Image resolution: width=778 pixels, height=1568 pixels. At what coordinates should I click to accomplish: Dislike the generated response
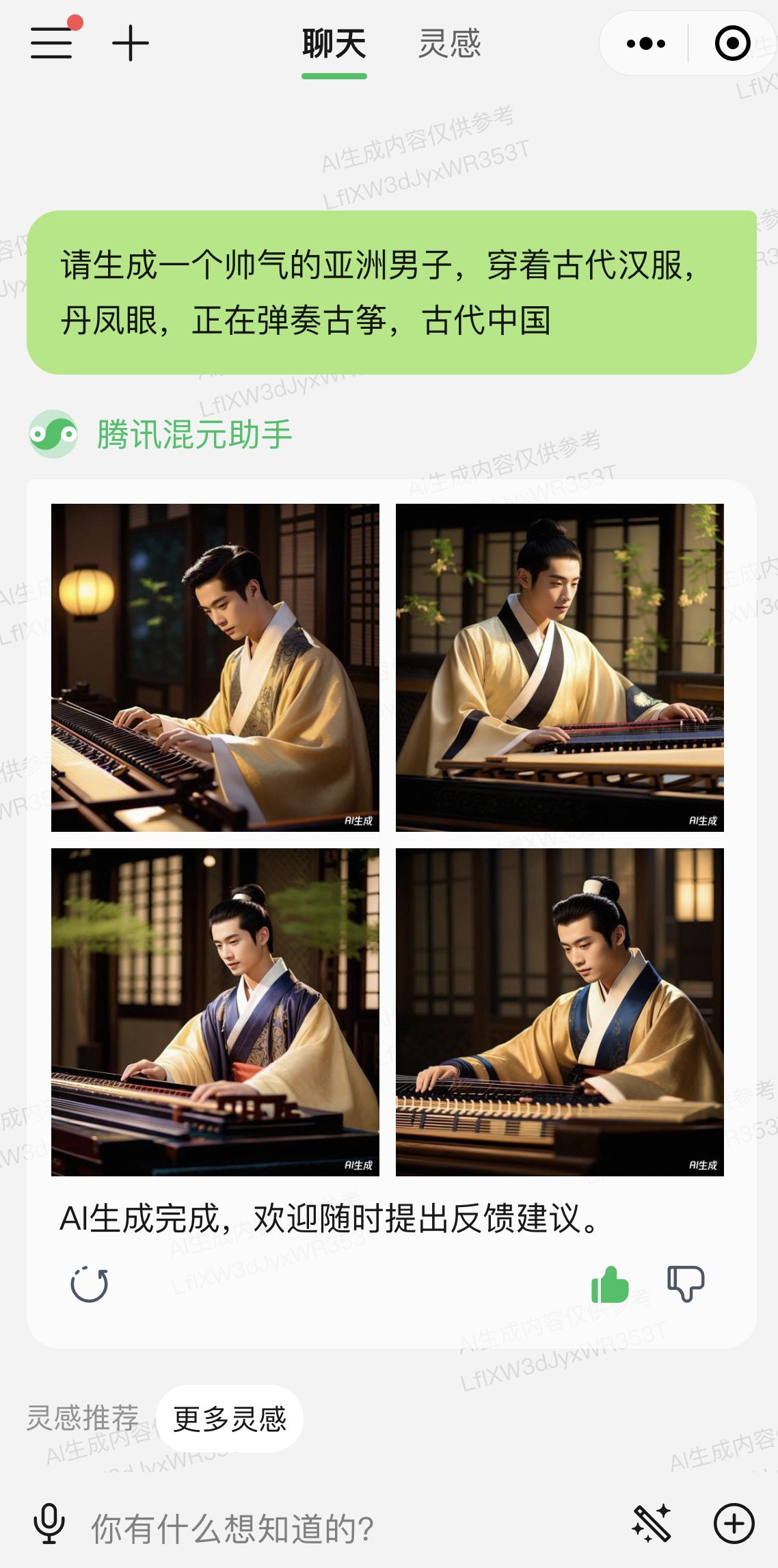pos(686,1284)
